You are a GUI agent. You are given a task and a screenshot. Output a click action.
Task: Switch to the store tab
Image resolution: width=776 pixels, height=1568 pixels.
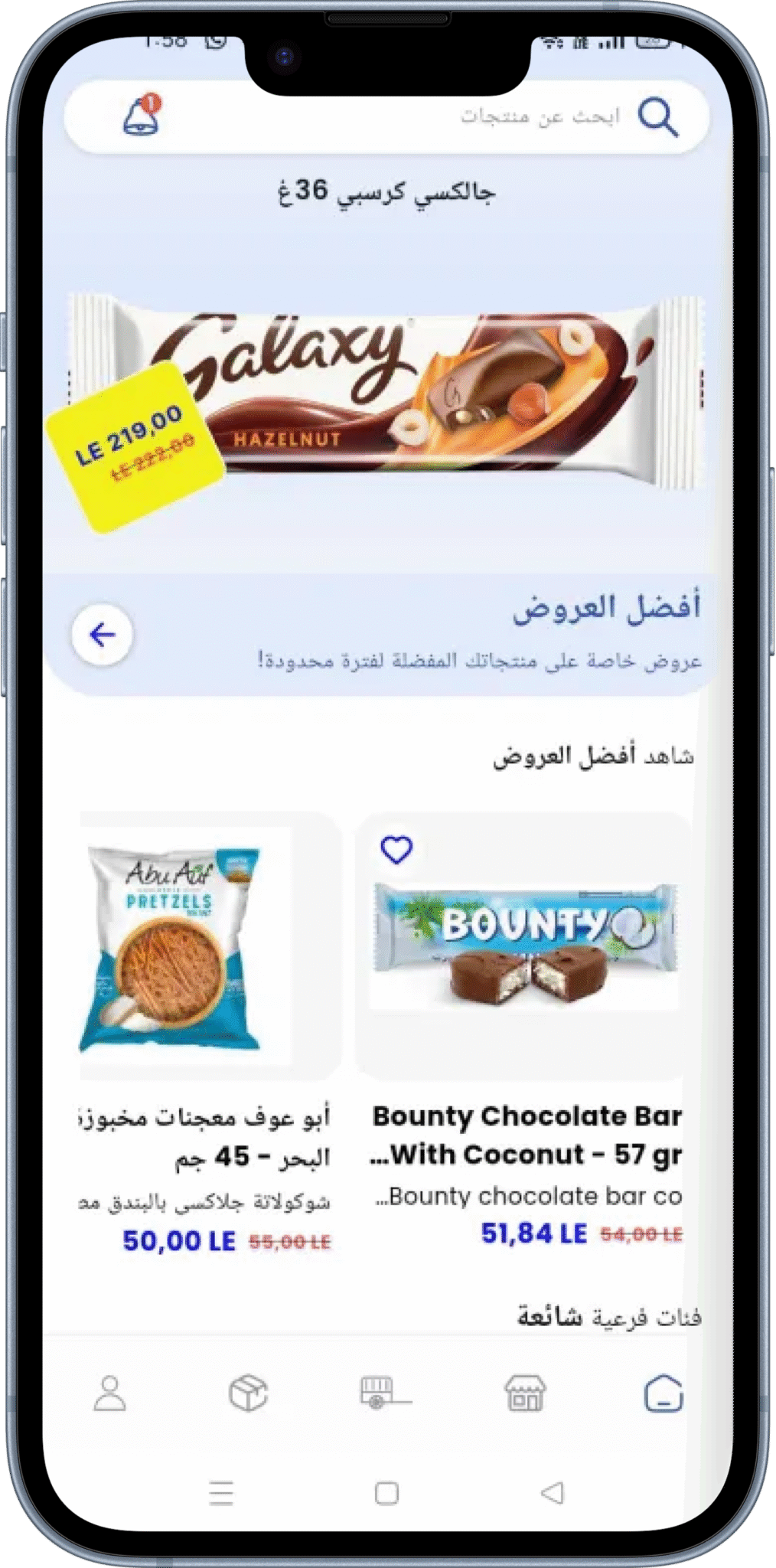(525, 1393)
